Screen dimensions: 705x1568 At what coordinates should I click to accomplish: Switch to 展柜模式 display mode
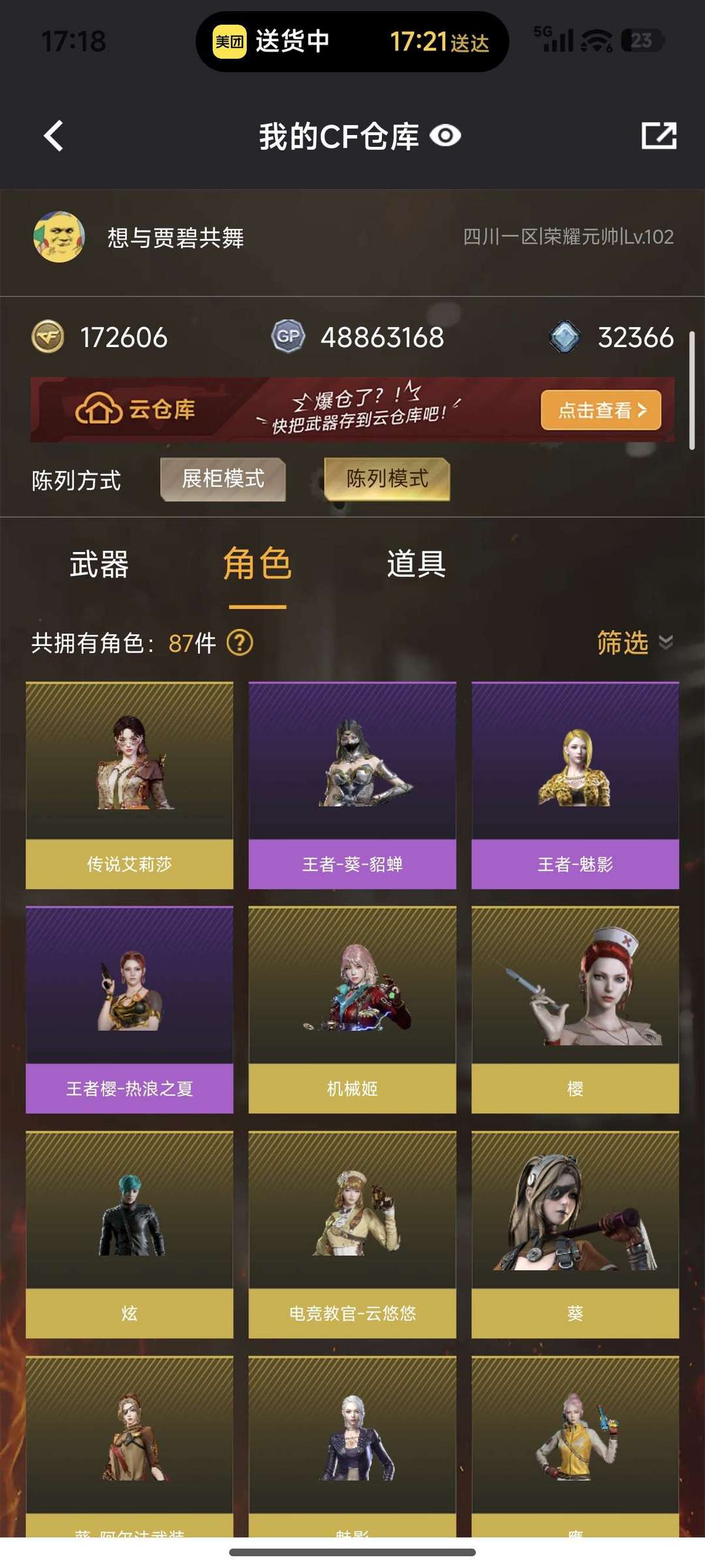223,479
